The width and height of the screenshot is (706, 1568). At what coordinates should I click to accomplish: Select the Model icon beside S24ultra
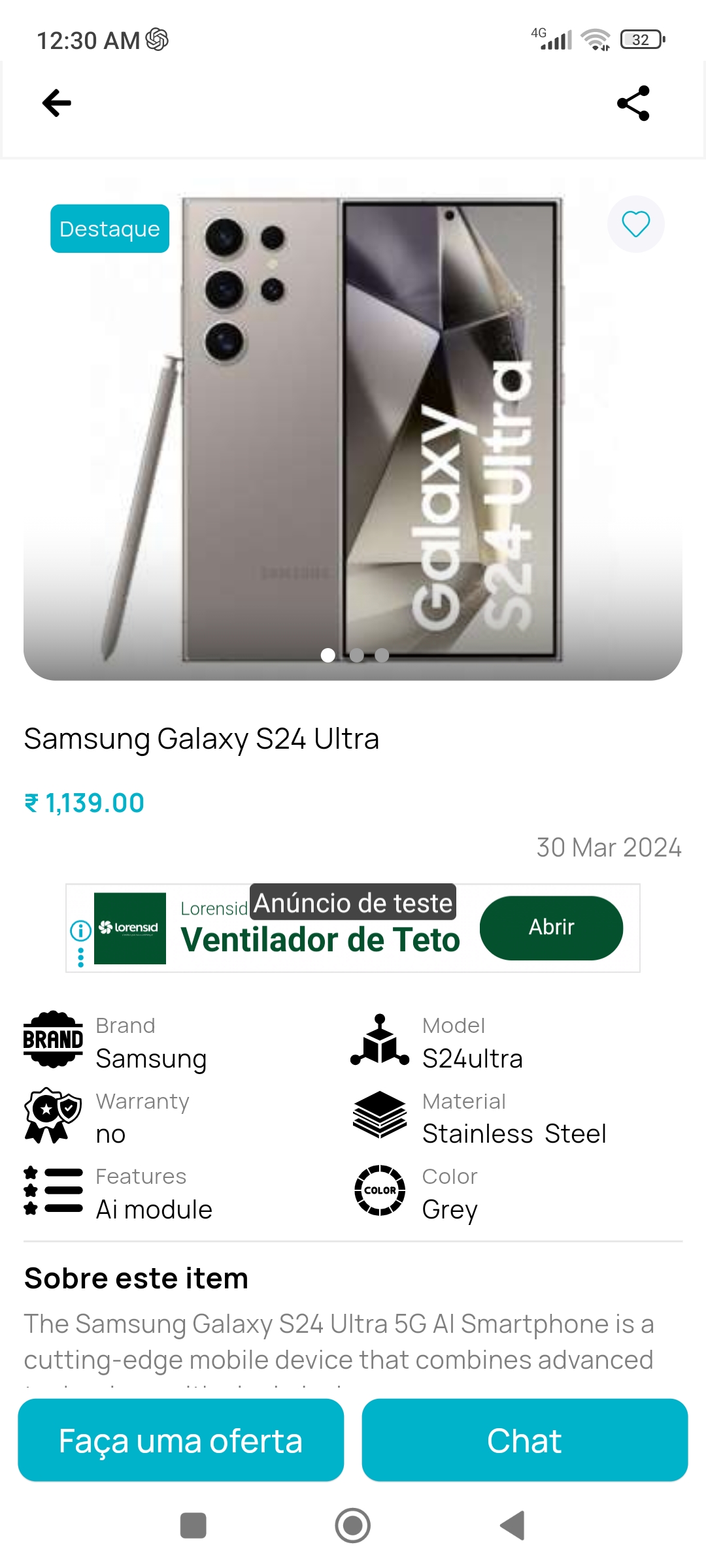(x=379, y=1038)
